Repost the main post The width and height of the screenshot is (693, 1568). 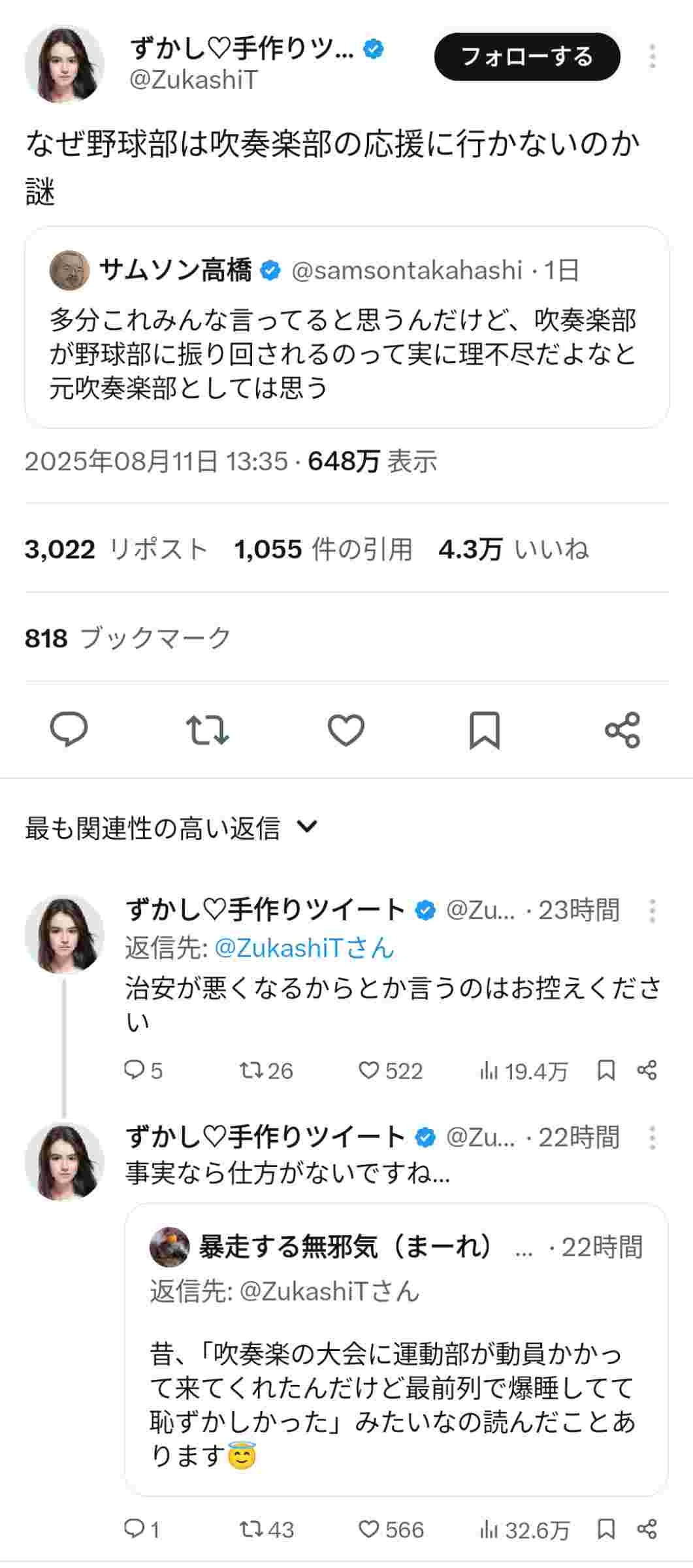pos(207,730)
